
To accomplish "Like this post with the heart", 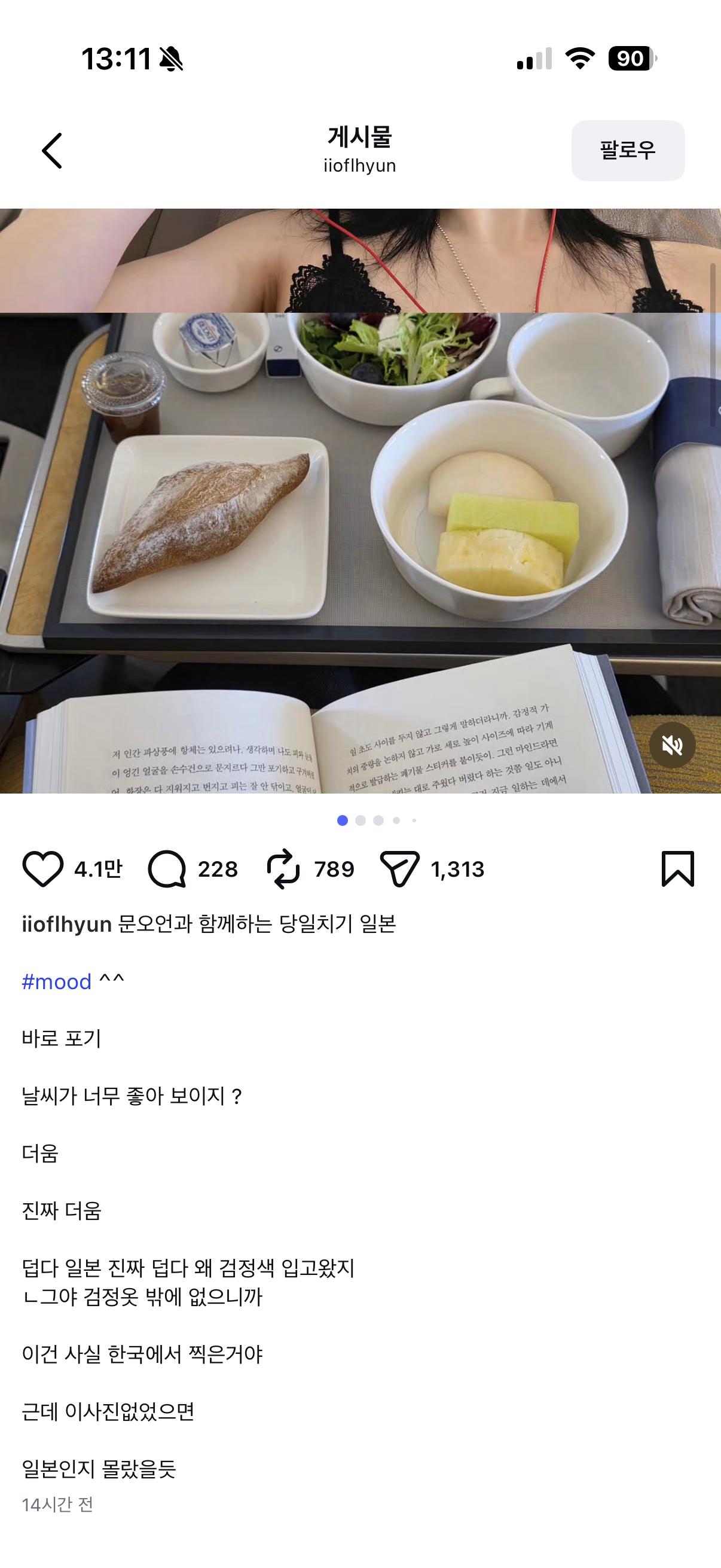I will [42, 868].
